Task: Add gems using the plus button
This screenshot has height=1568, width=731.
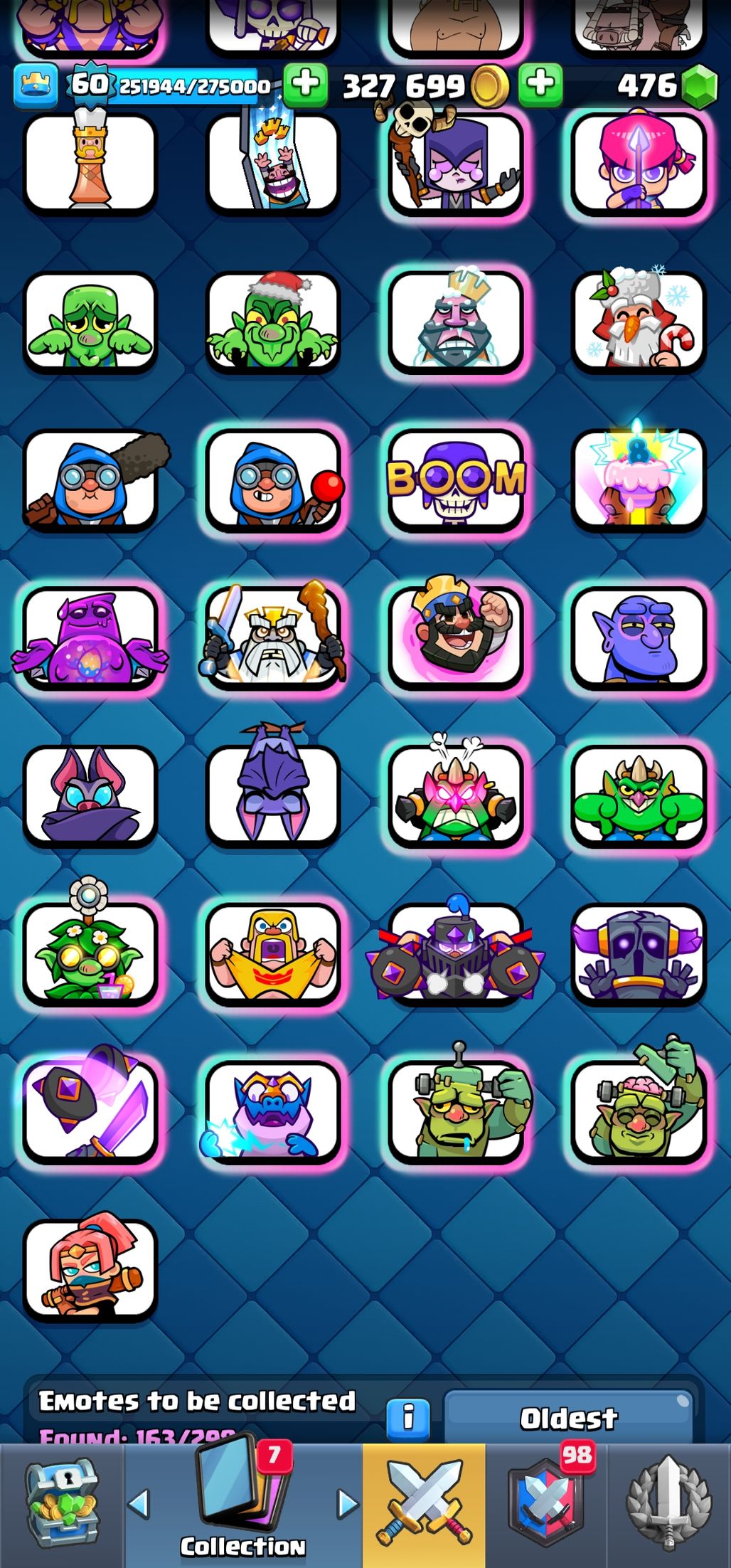Action: tap(540, 84)
